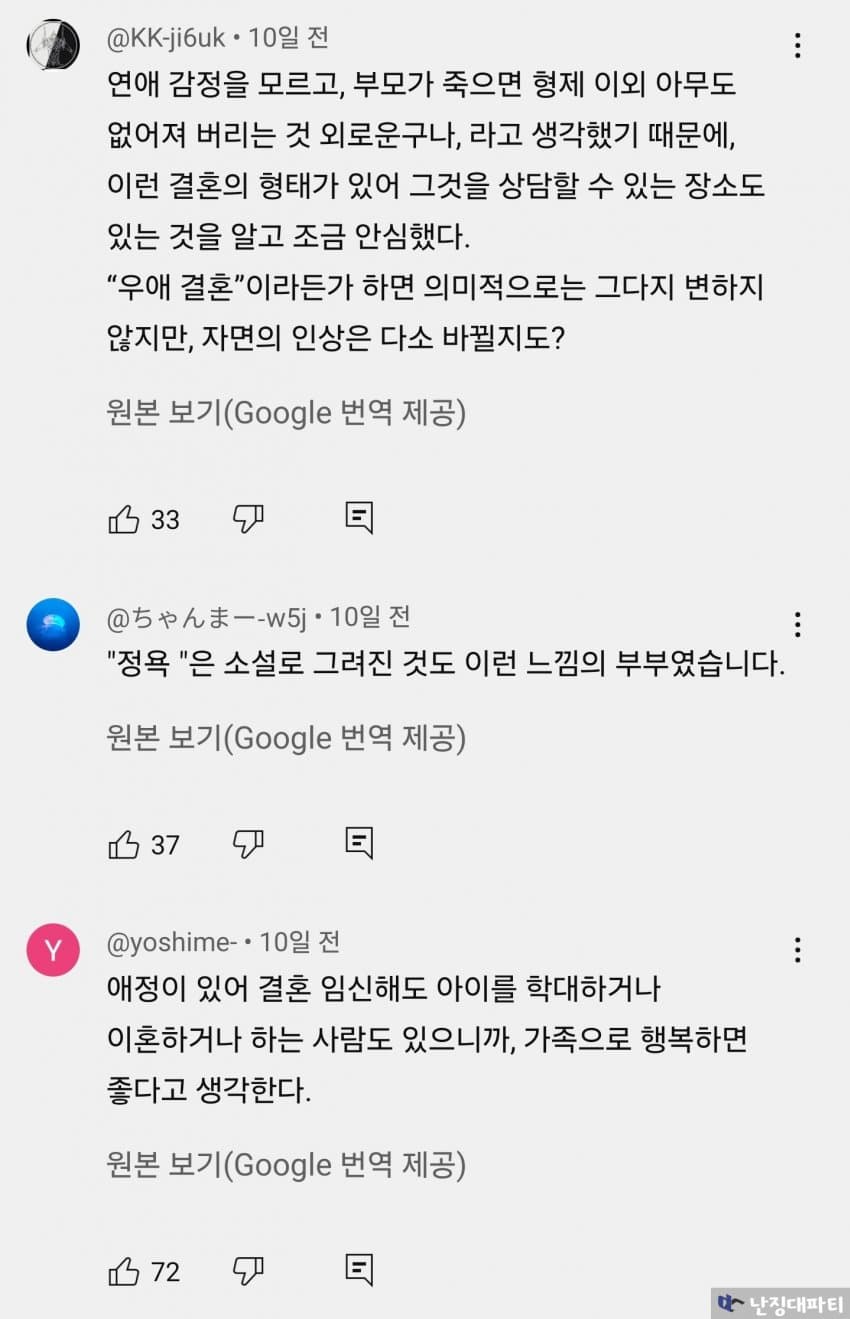View original text of @KK-ji6uk's comment
Screen dimensions: 850x1319
tap(286, 413)
